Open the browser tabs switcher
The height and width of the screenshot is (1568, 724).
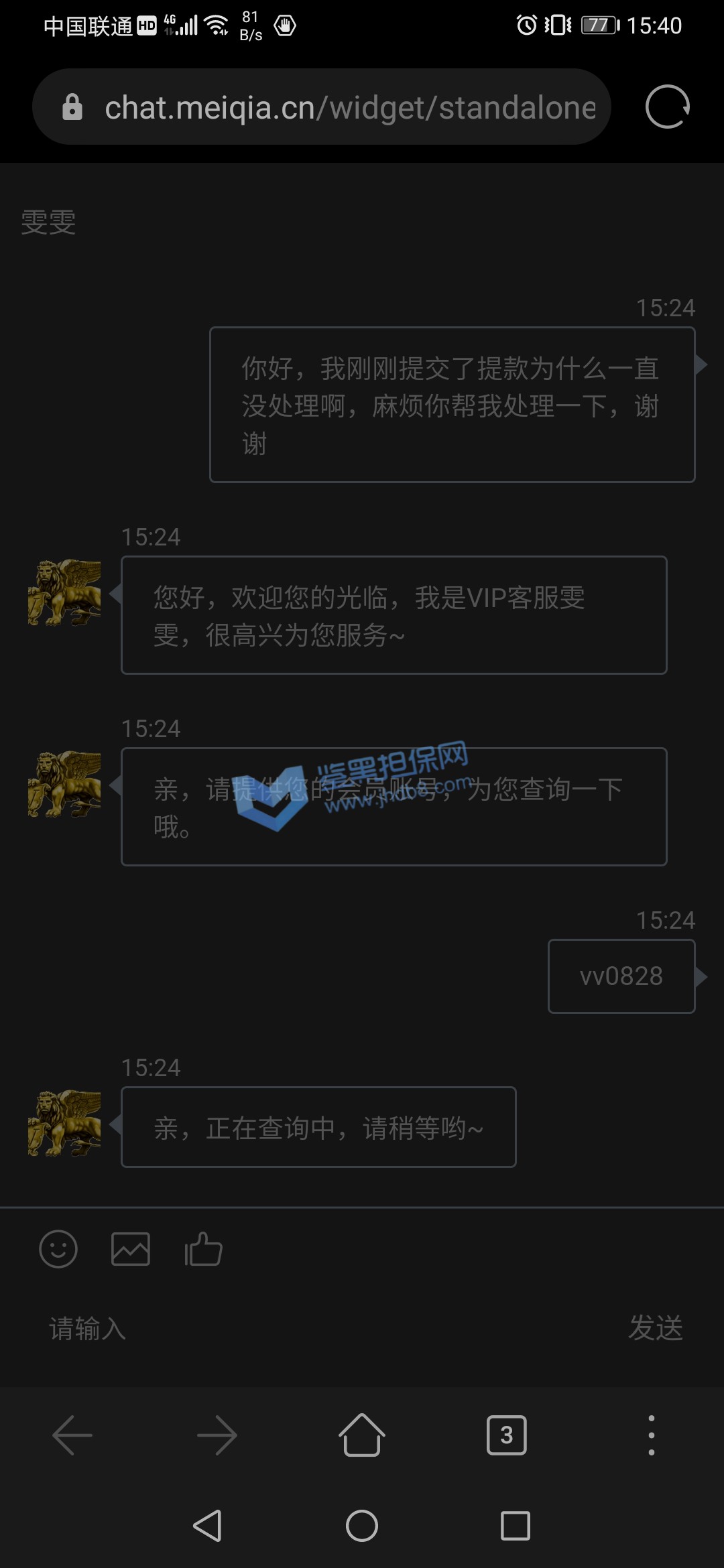(x=507, y=1435)
